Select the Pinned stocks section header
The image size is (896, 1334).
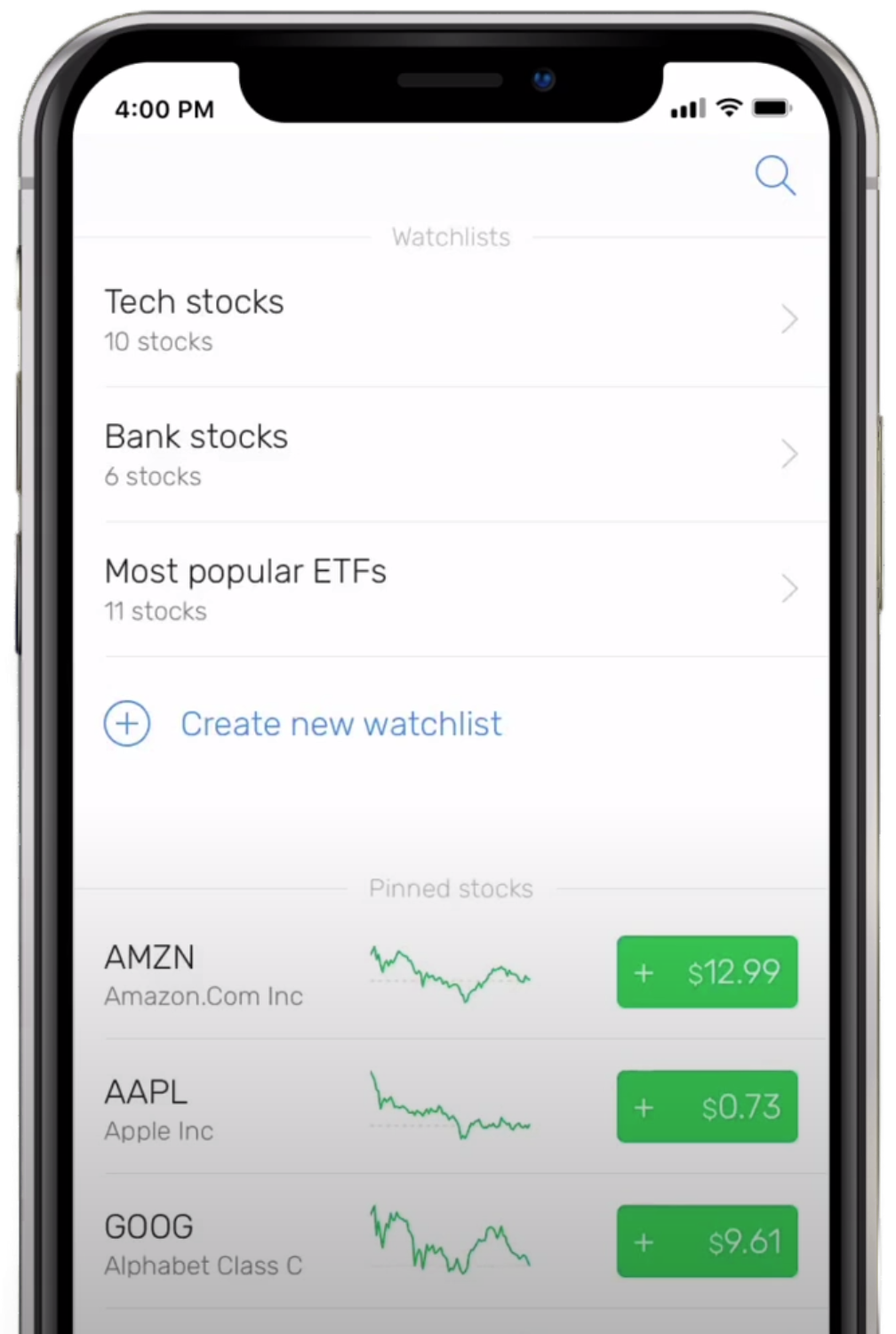pos(451,888)
